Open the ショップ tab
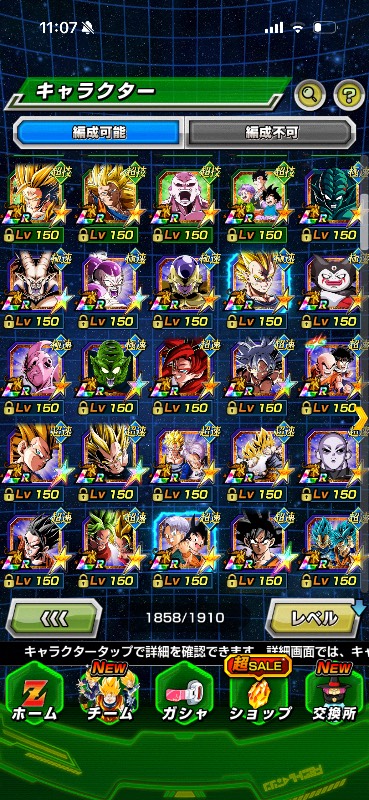 click(x=259, y=694)
